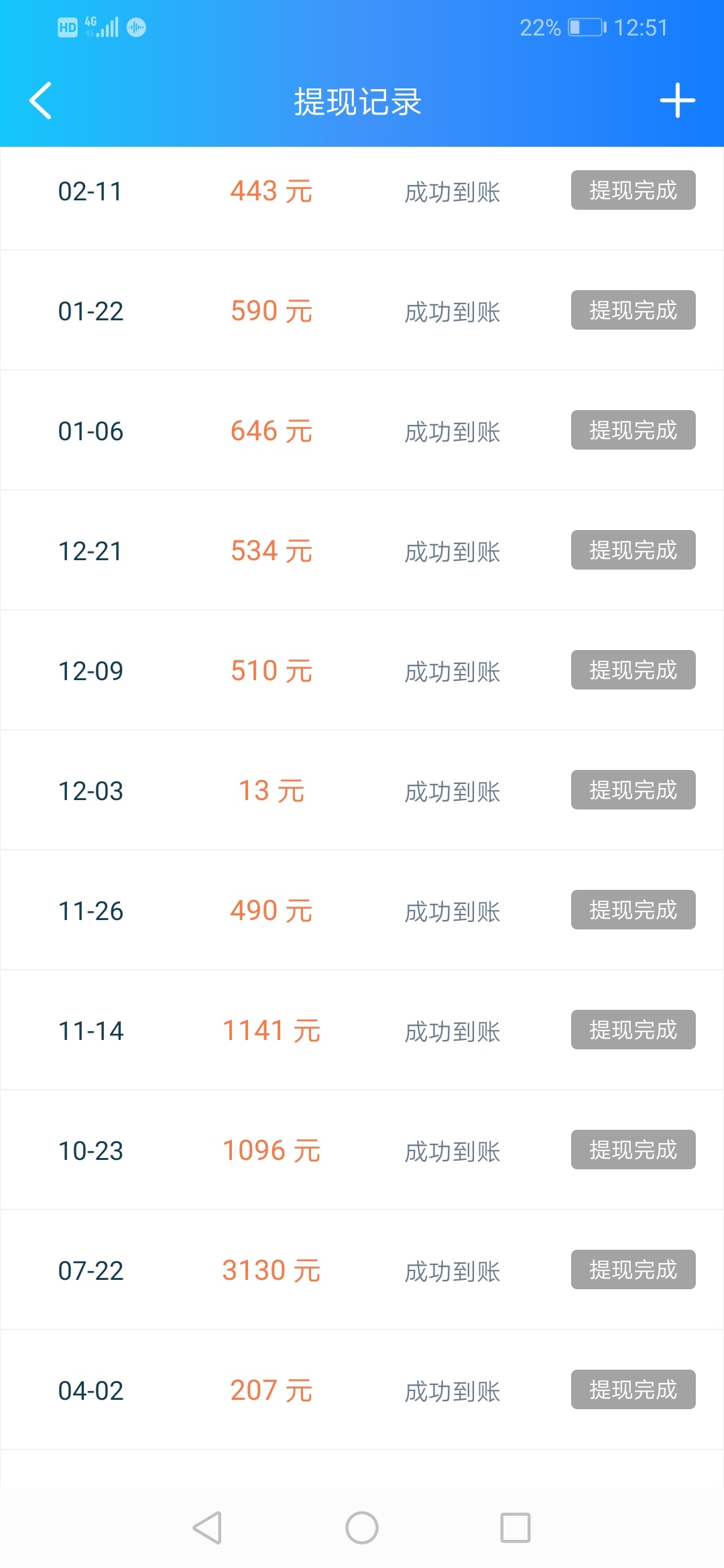Tap 提现完成 on the 04-02 record
Screen dimensions: 724x1568
coord(633,1390)
